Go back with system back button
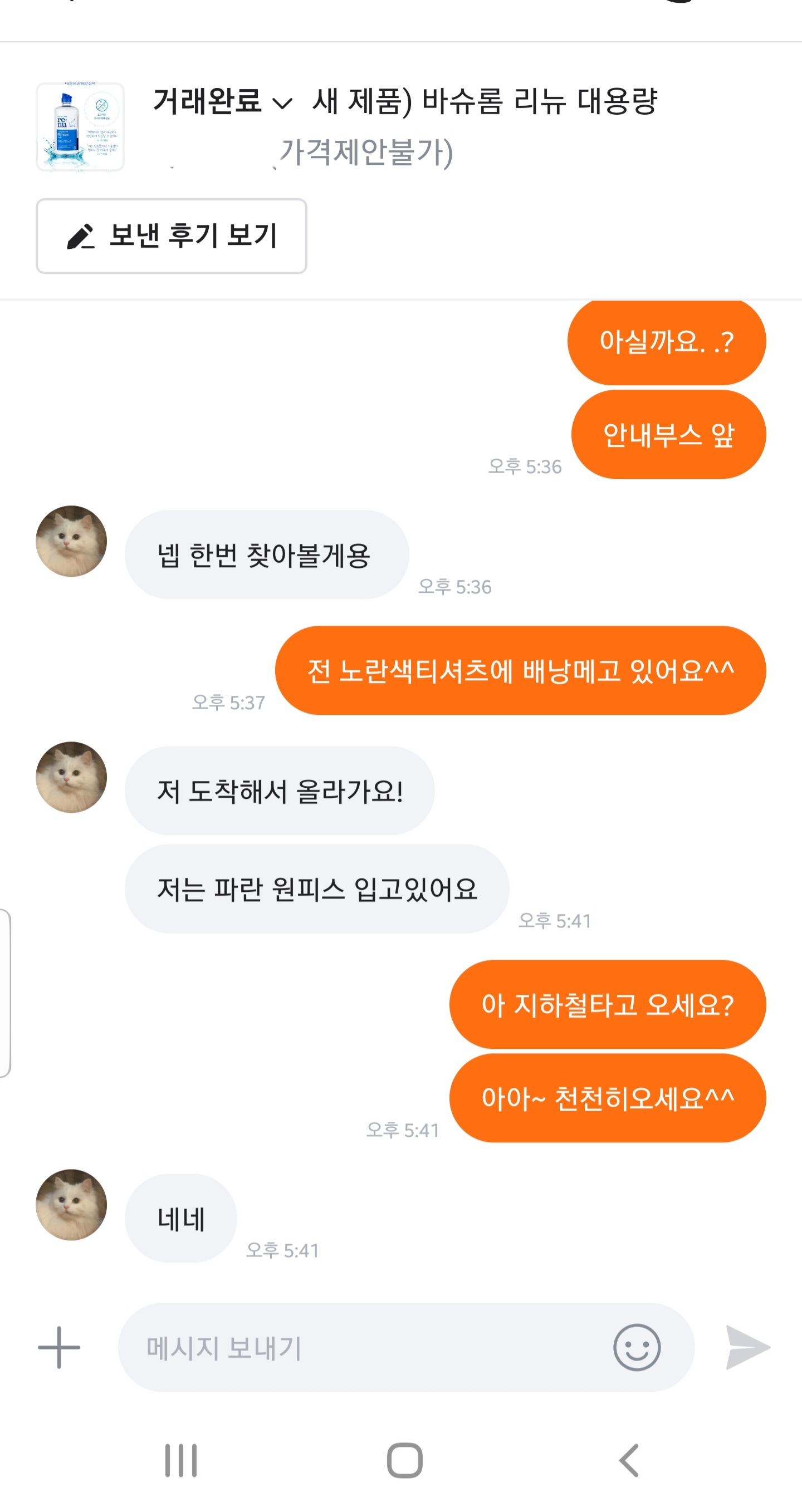Viewport: 802px width, 1512px height. click(629, 1460)
